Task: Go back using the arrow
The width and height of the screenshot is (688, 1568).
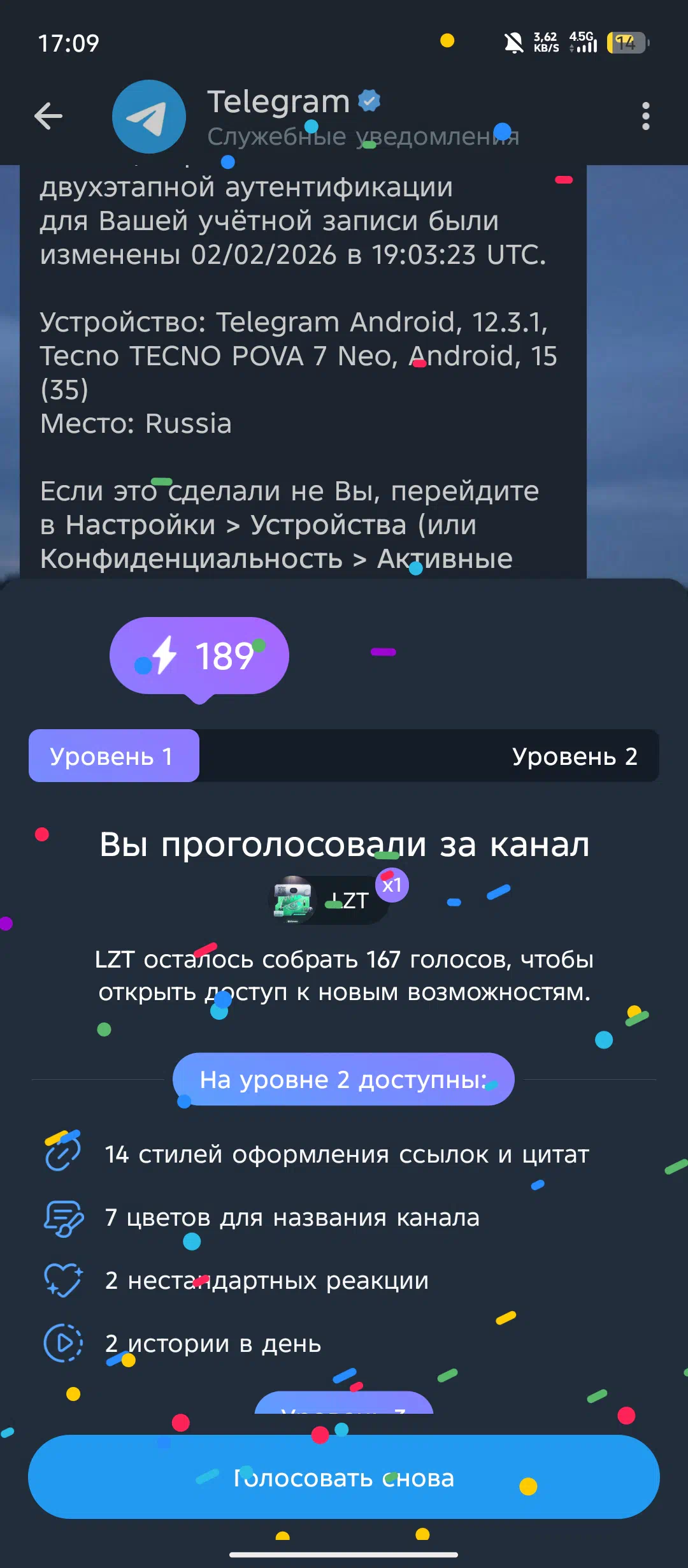Action: click(x=48, y=116)
